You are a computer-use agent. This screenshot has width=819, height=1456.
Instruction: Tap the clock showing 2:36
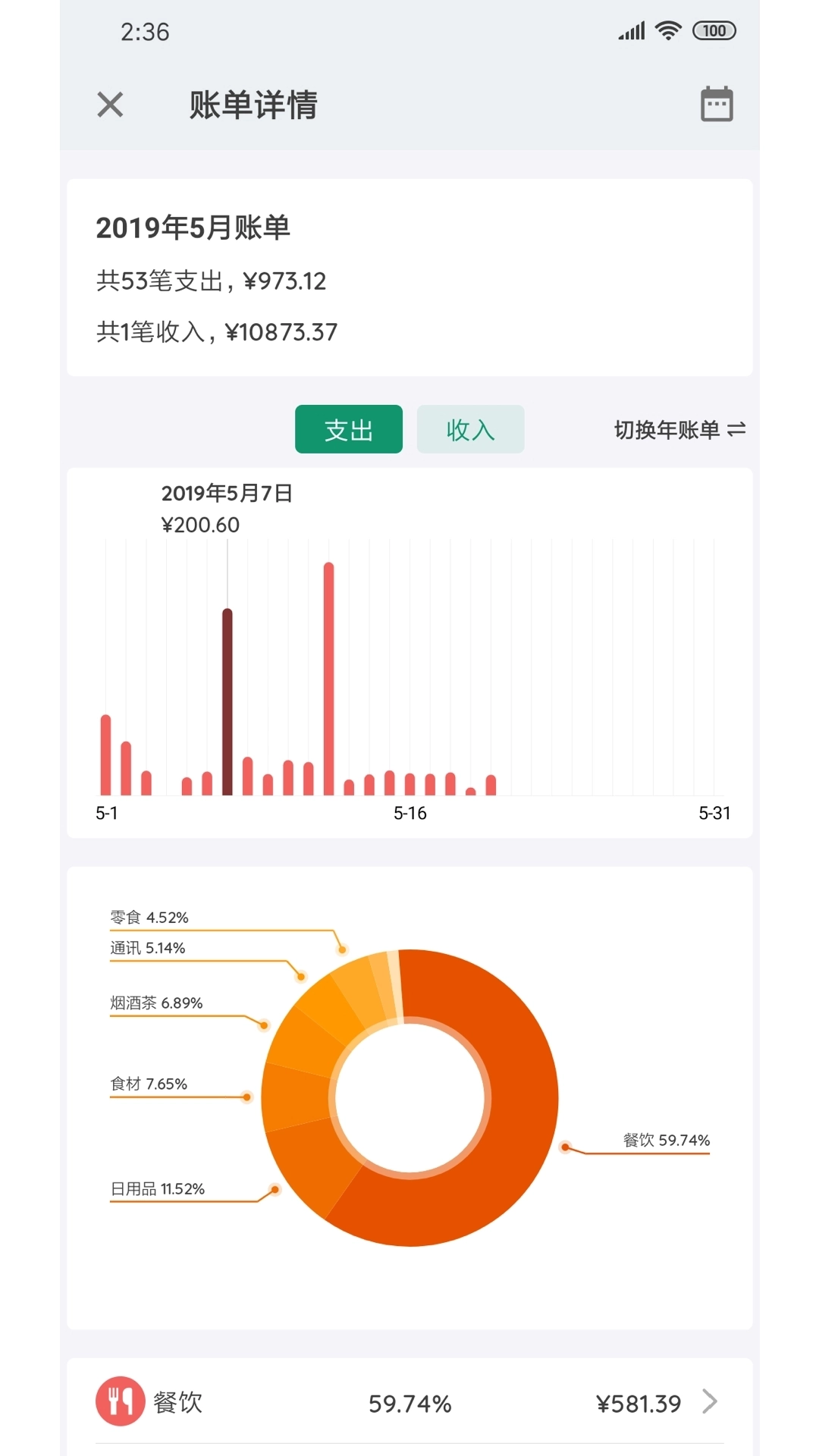tap(143, 32)
